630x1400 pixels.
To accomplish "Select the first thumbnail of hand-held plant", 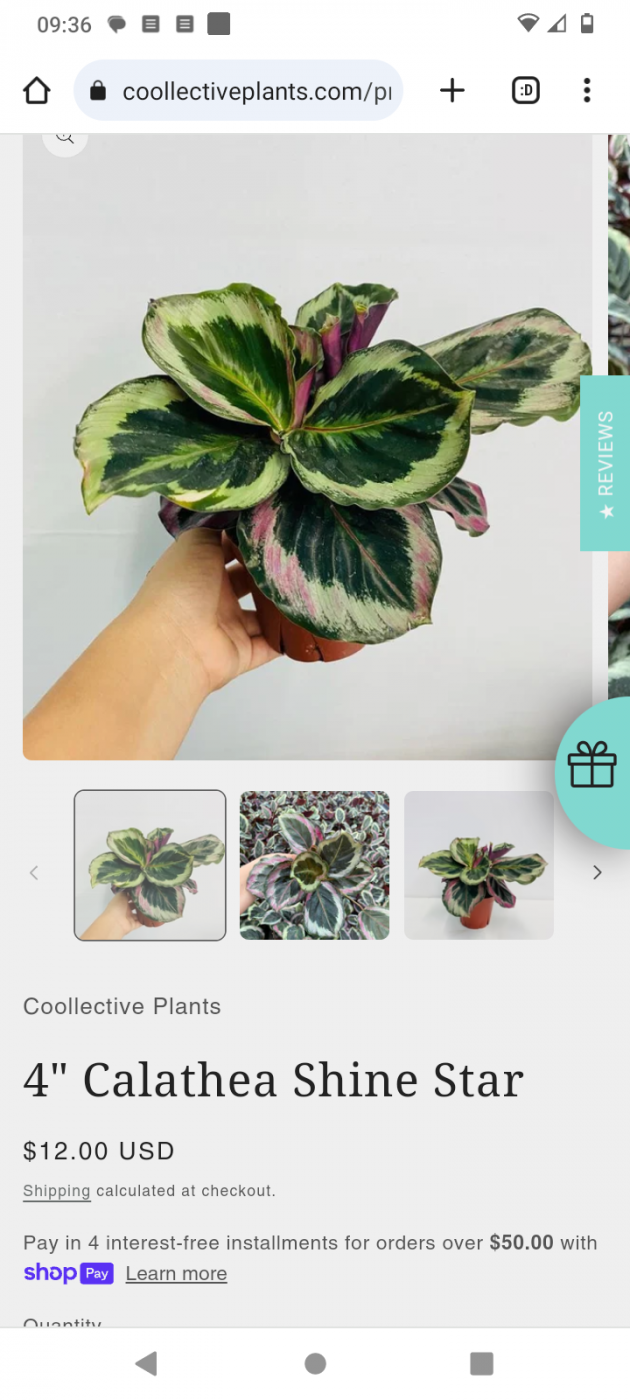I will [x=150, y=865].
